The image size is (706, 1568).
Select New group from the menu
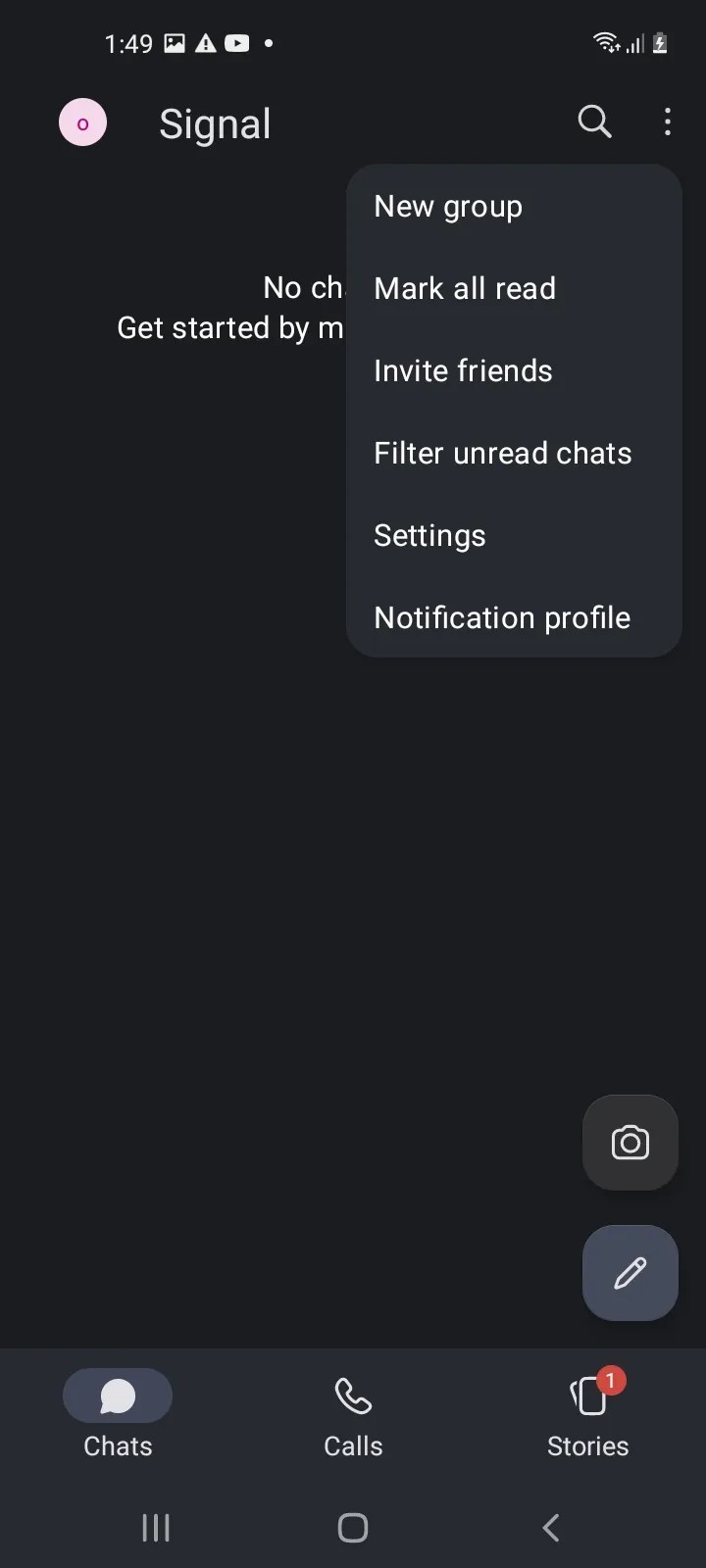tap(447, 206)
